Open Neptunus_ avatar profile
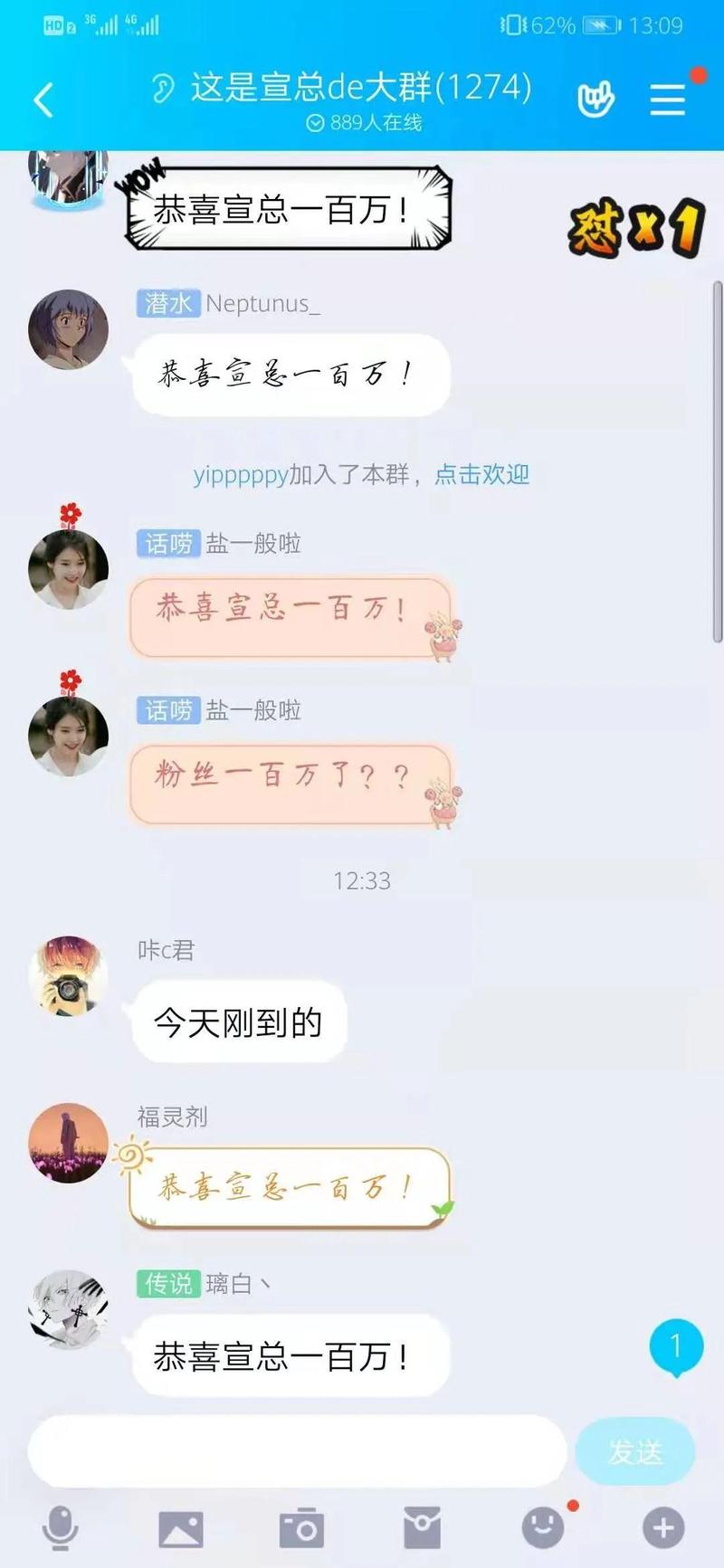This screenshot has width=724, height=1568. click(69, 329)
